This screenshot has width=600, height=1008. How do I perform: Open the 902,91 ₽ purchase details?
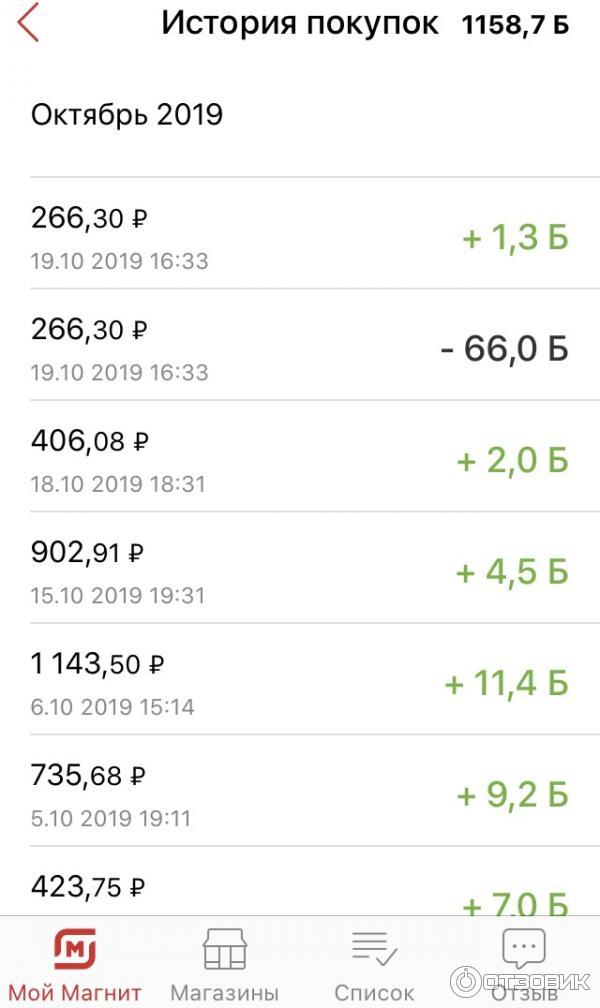pyautogui.click(x=299, y=570)
